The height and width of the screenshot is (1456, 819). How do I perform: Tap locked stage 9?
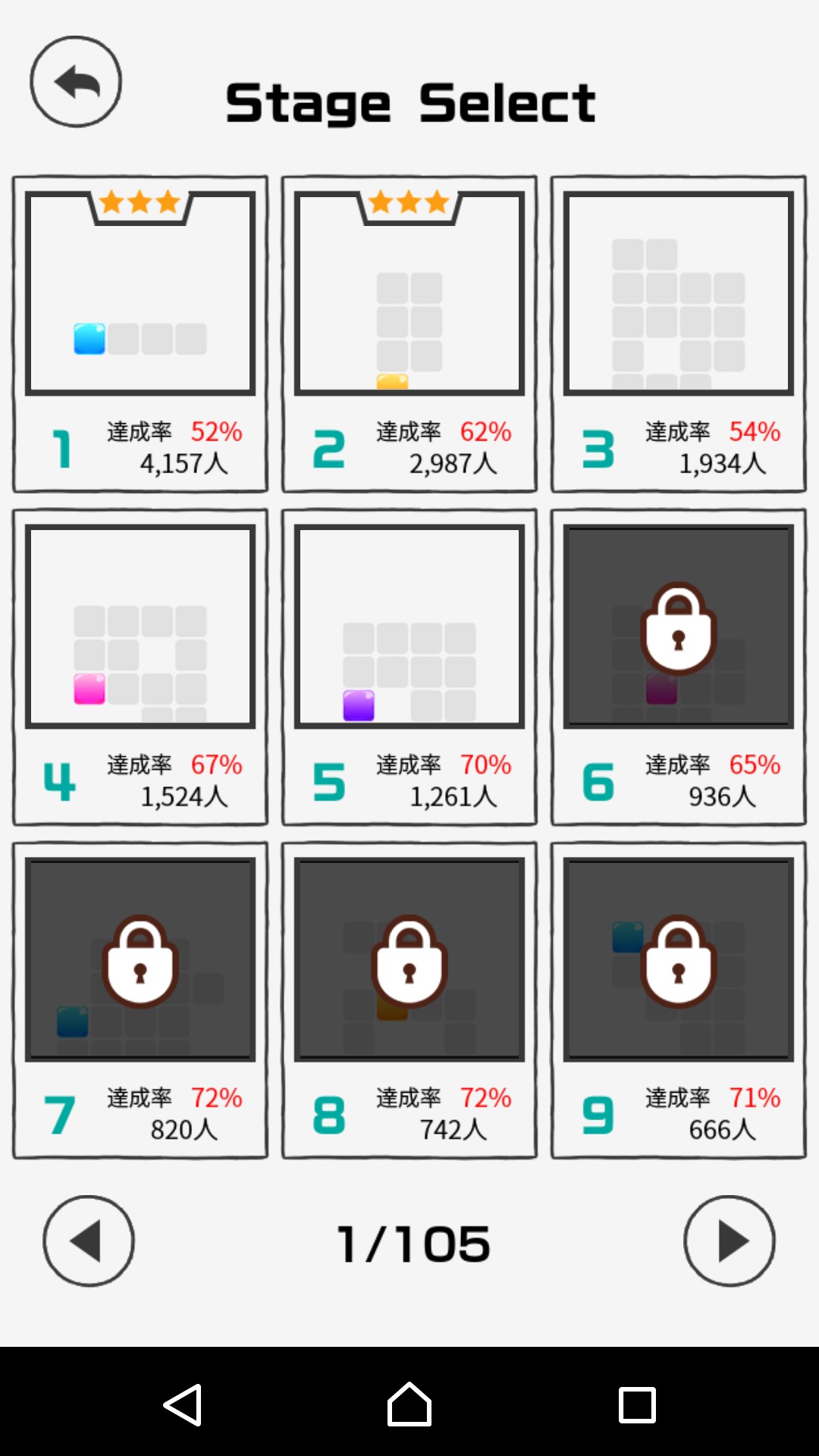pos(679,999)
